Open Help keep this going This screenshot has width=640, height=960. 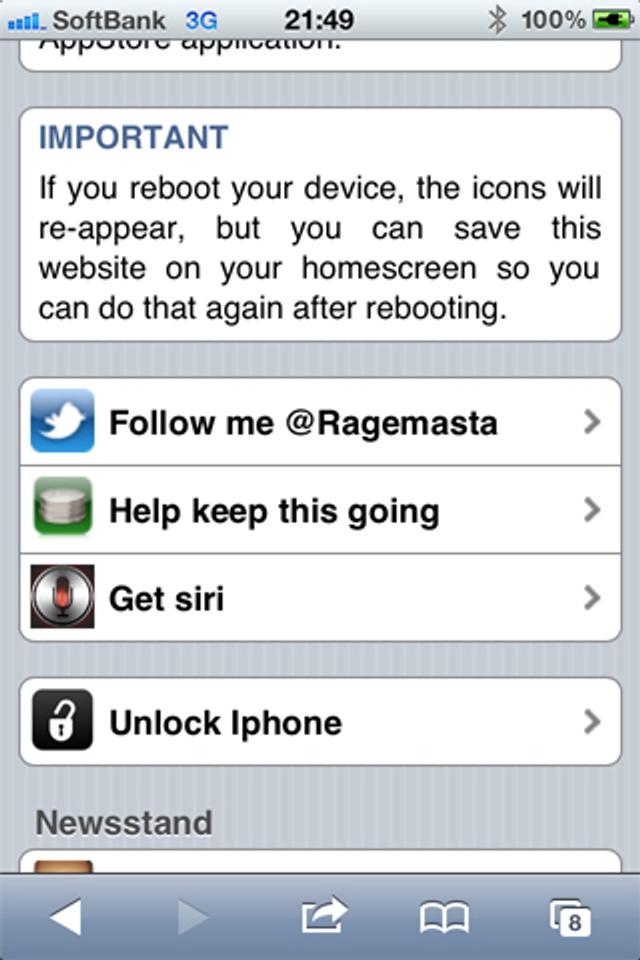(x=320, y=511)
